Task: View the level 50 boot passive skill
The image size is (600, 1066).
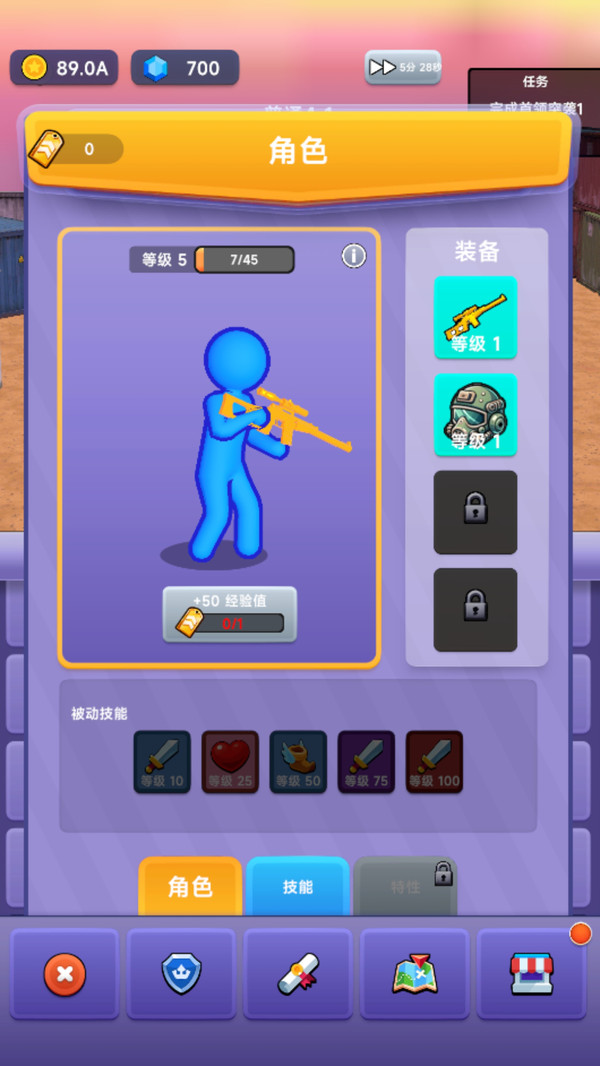Action: 298,762
